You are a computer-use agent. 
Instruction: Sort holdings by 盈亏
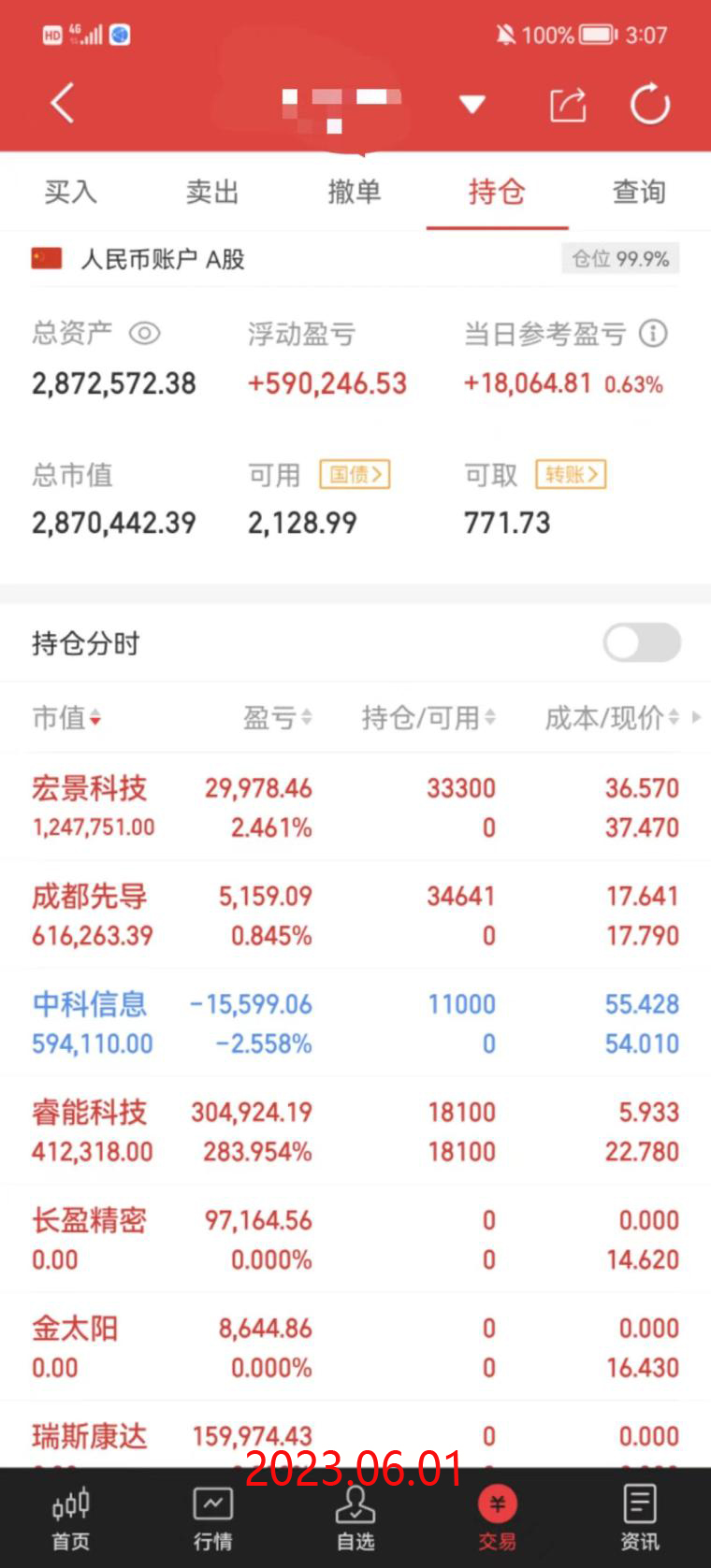point(277,717)
